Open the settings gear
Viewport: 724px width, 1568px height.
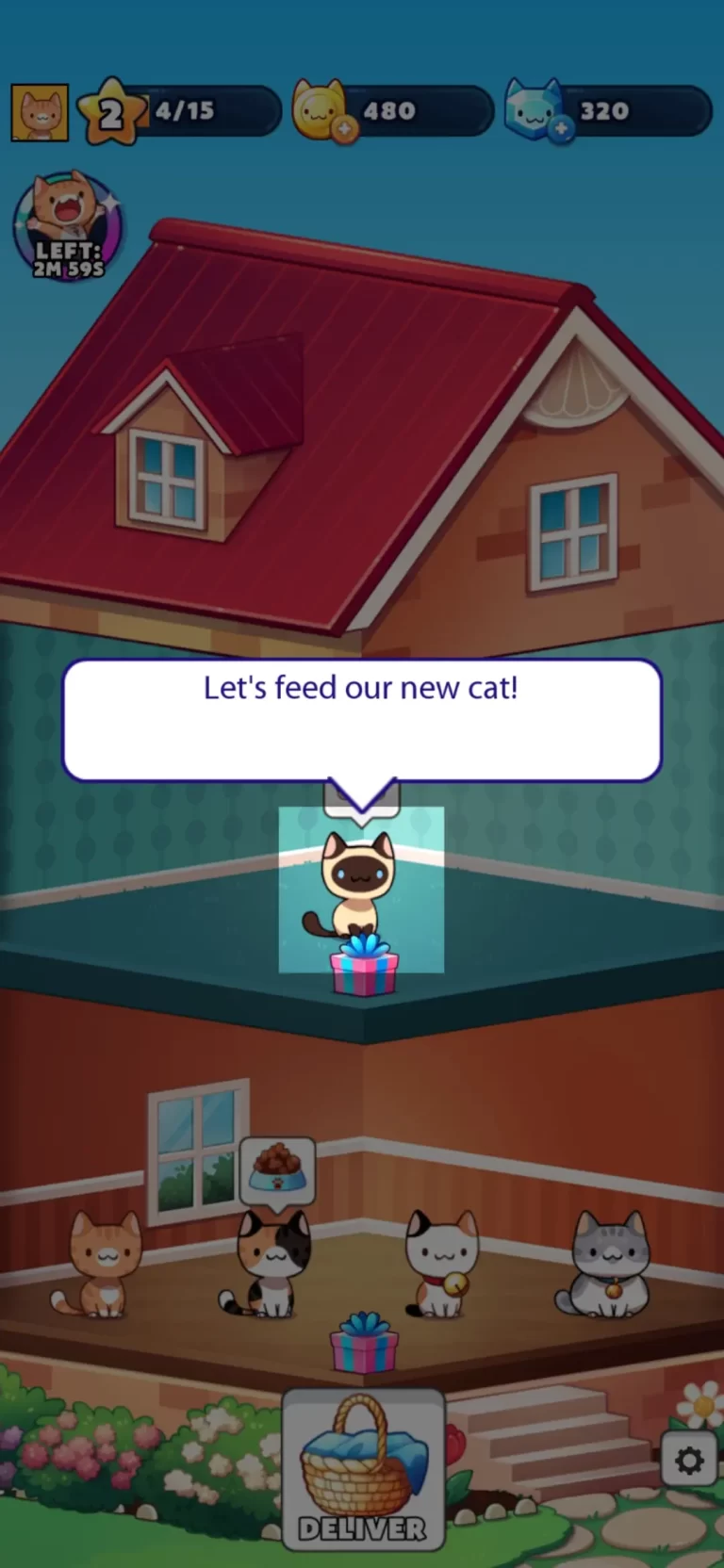tap(689, 1460)
